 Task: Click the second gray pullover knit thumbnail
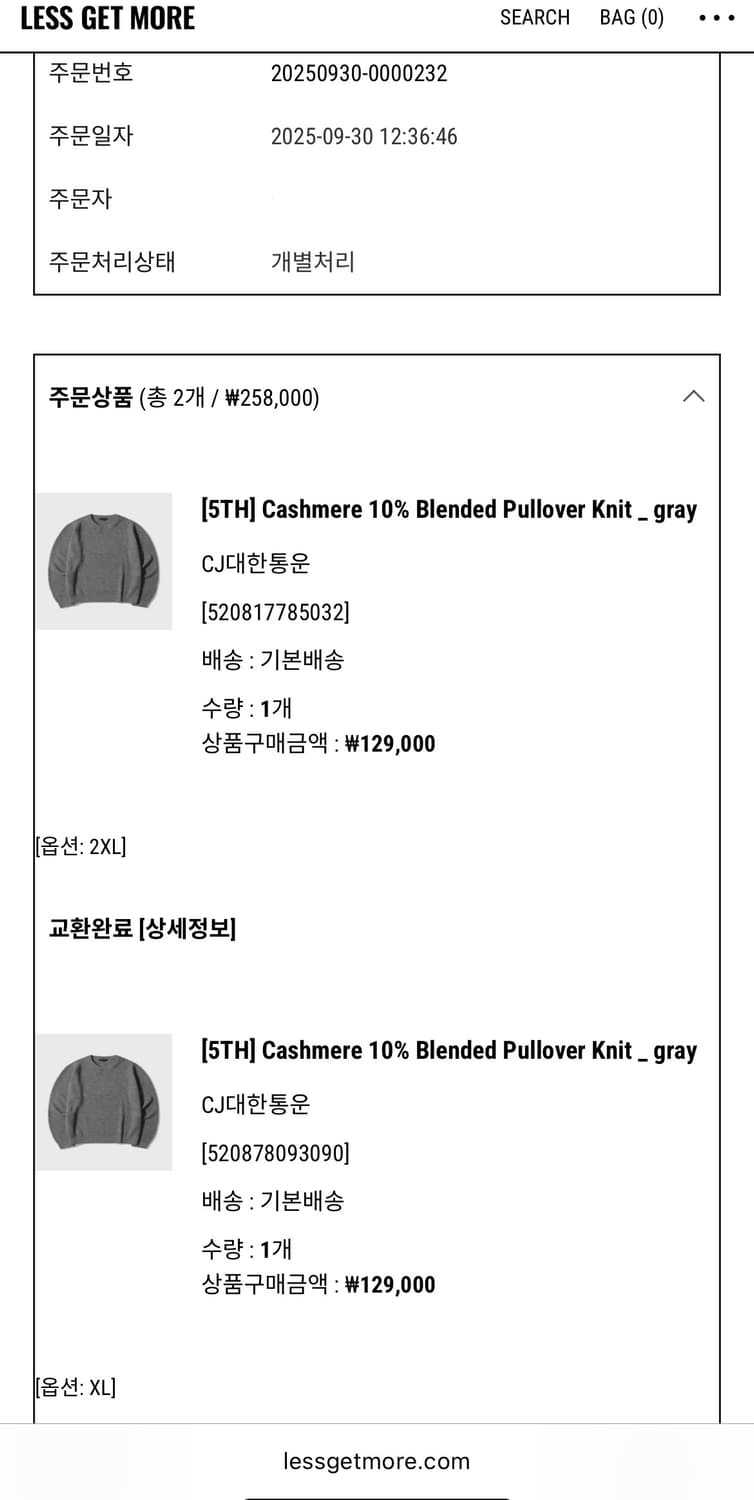(105, 1102)
